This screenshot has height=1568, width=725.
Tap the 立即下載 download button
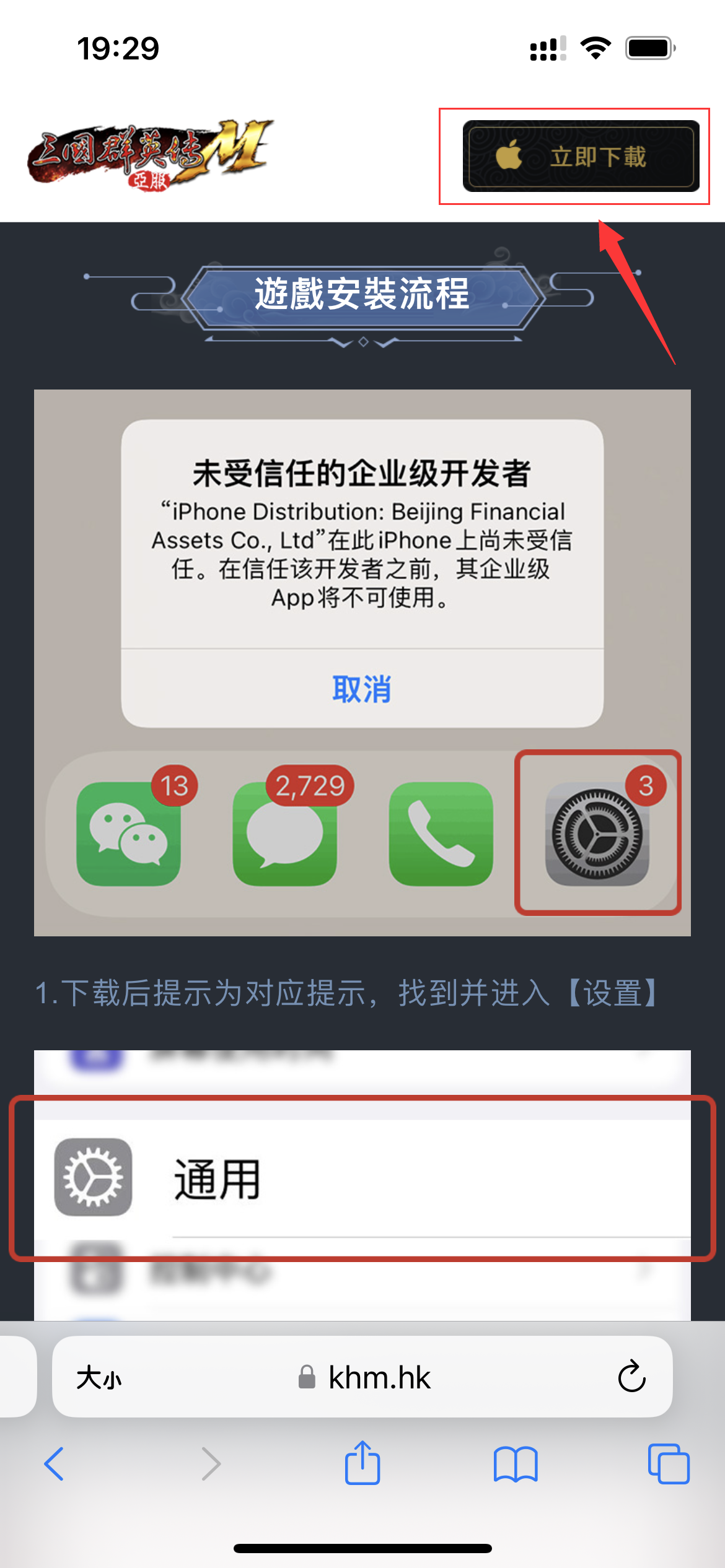(x=581, y=156)
